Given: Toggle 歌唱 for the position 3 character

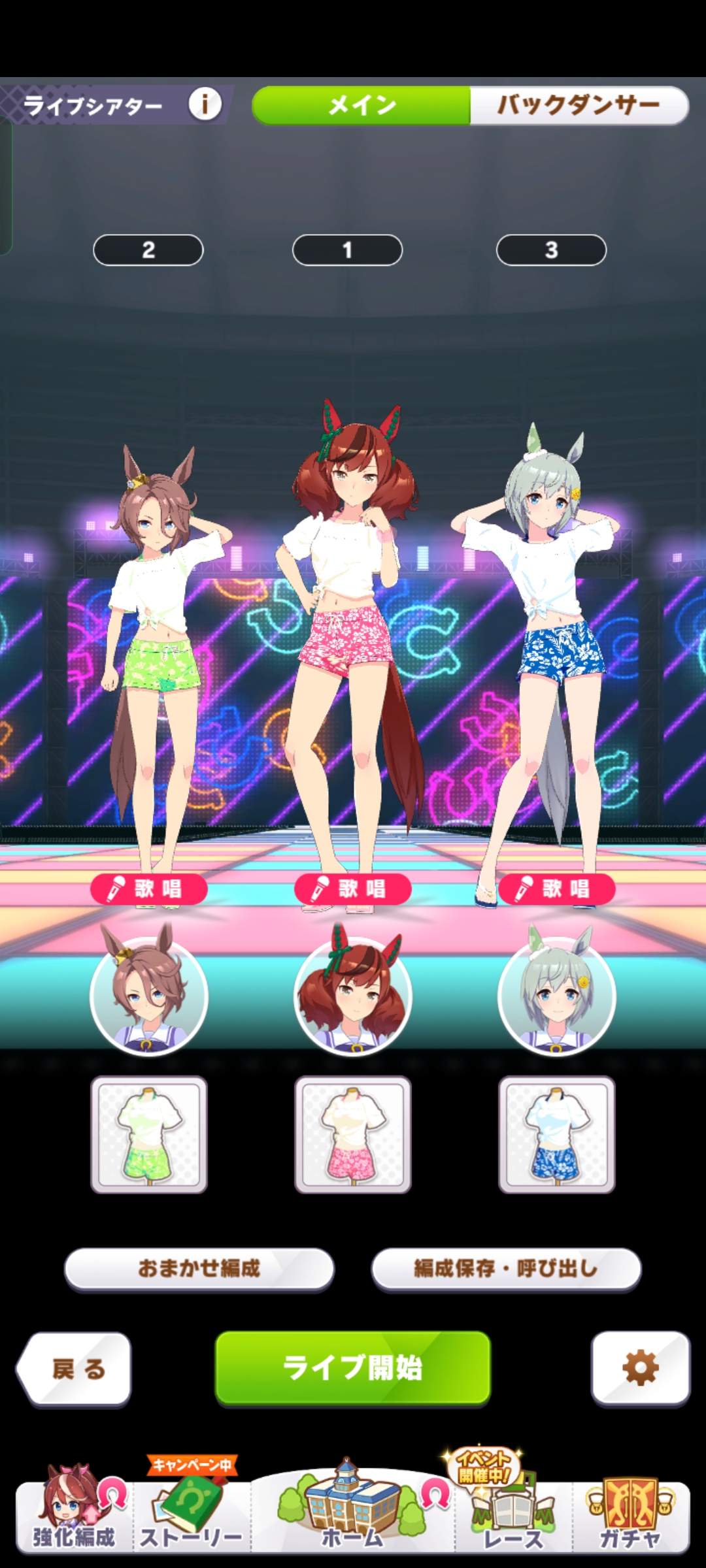Looking at the screenshot, I should (556, 889).
